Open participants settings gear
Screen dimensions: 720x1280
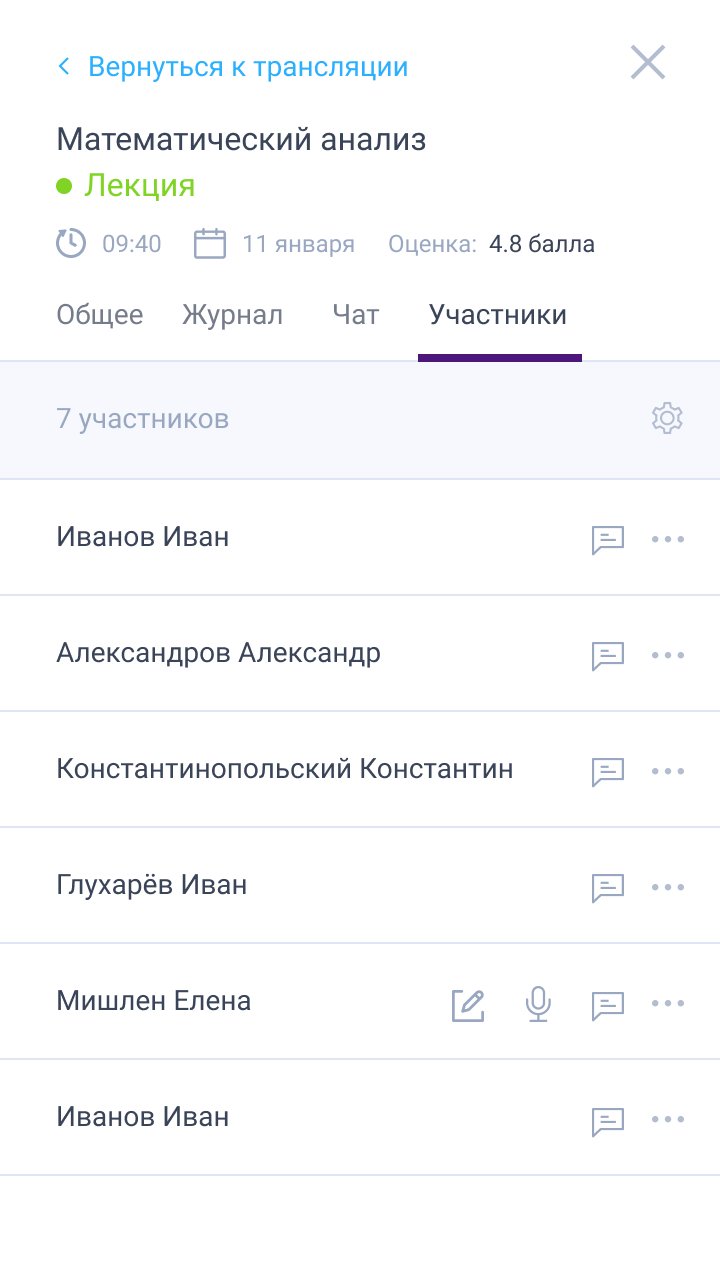[667, 418]
